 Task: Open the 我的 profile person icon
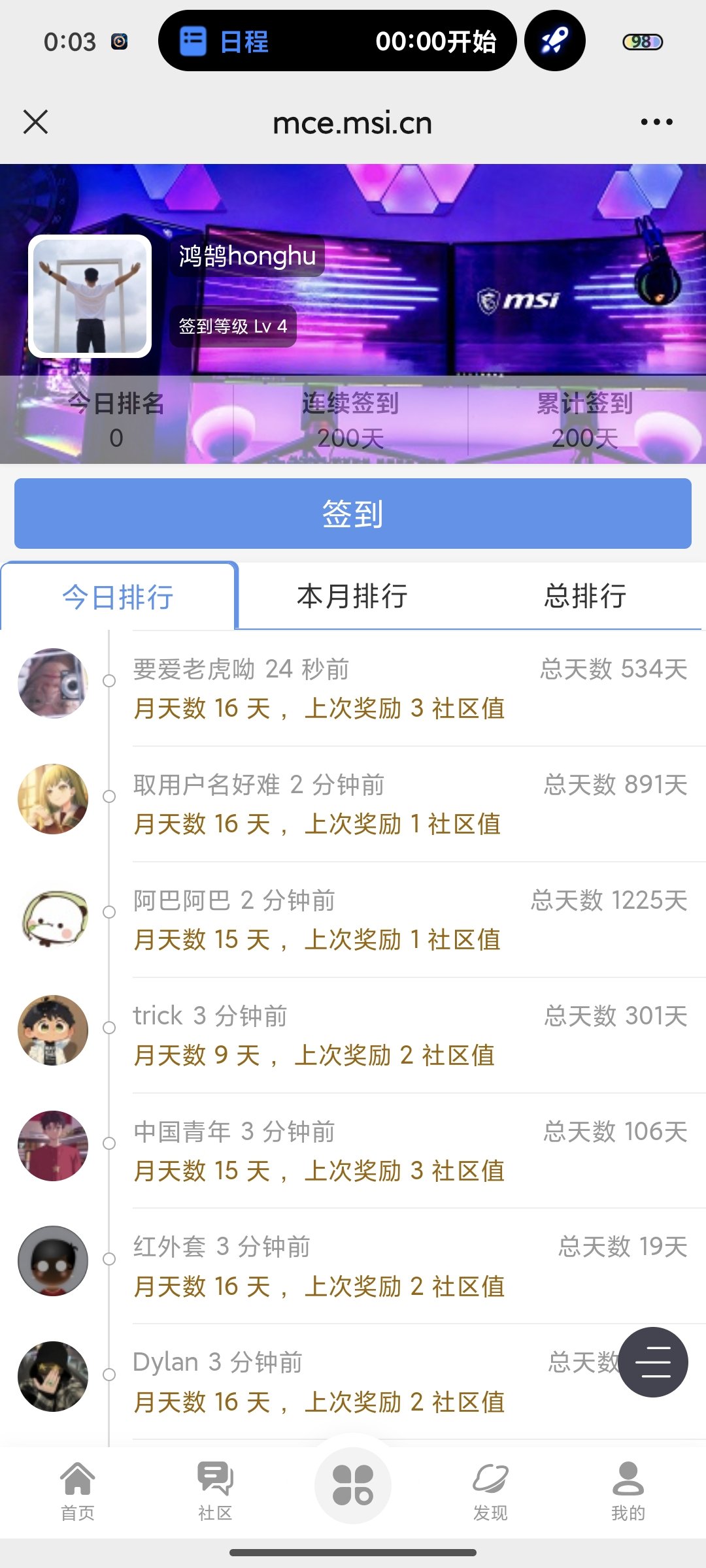click(628, 1493)
